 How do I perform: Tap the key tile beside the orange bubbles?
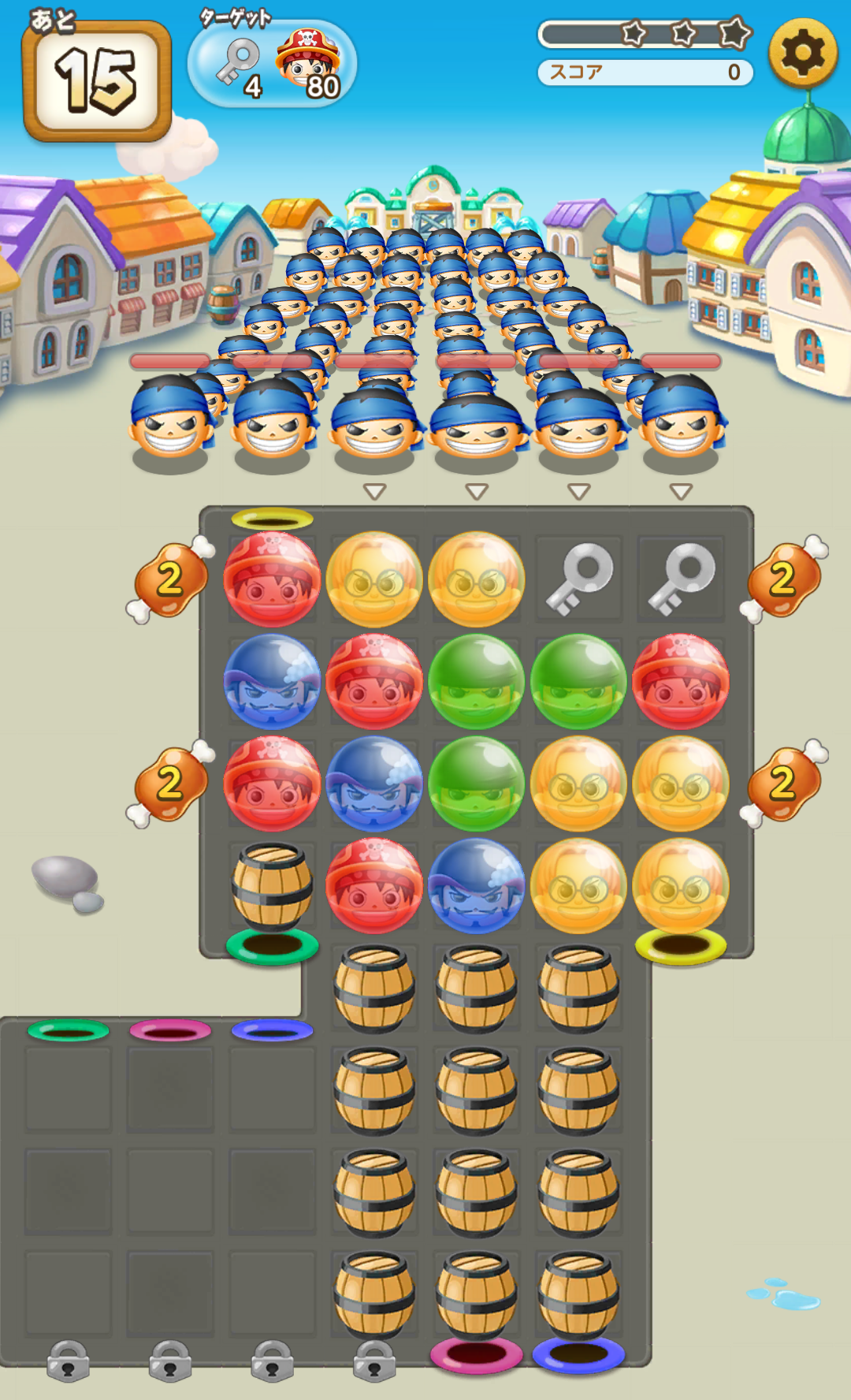click(579, 579)
